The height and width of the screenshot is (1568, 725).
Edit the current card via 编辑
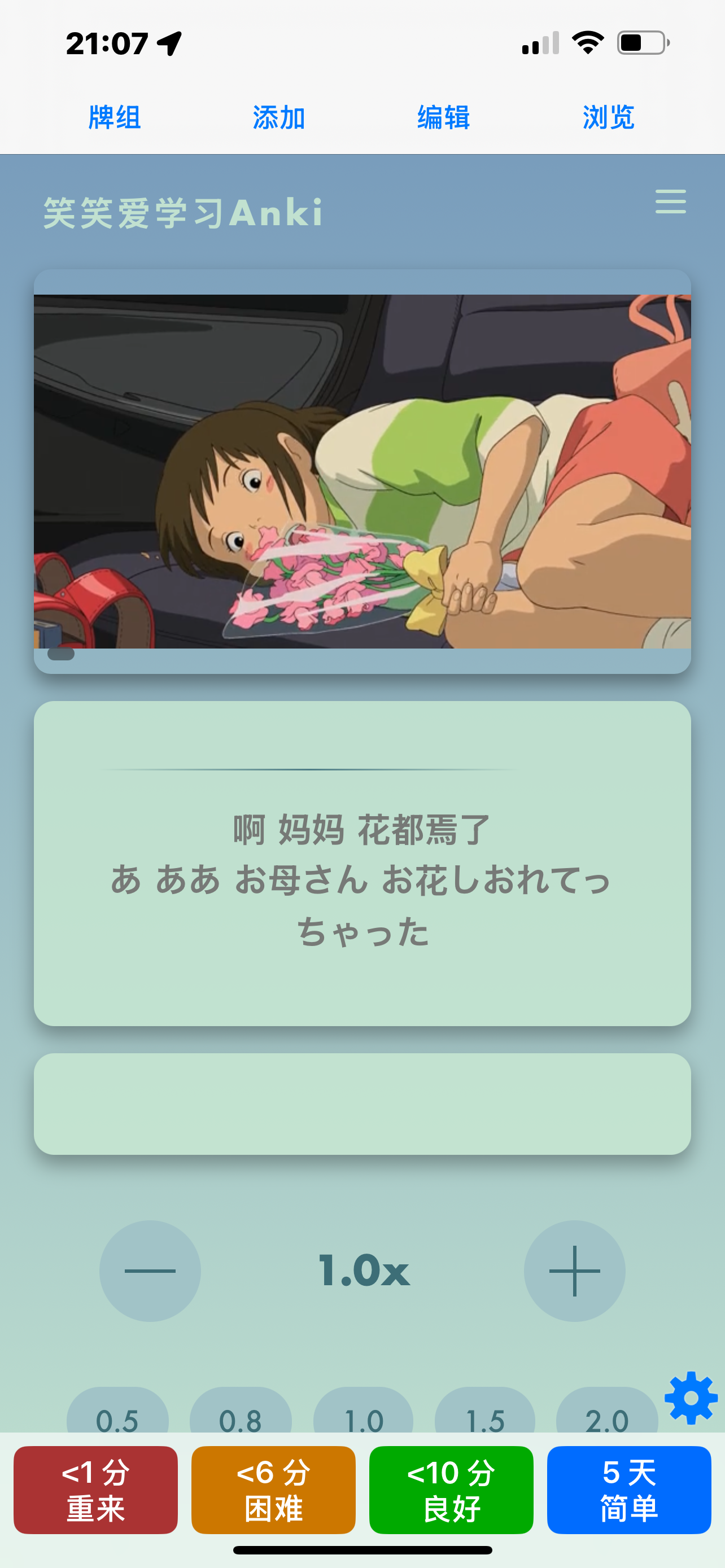coord(443,117)
